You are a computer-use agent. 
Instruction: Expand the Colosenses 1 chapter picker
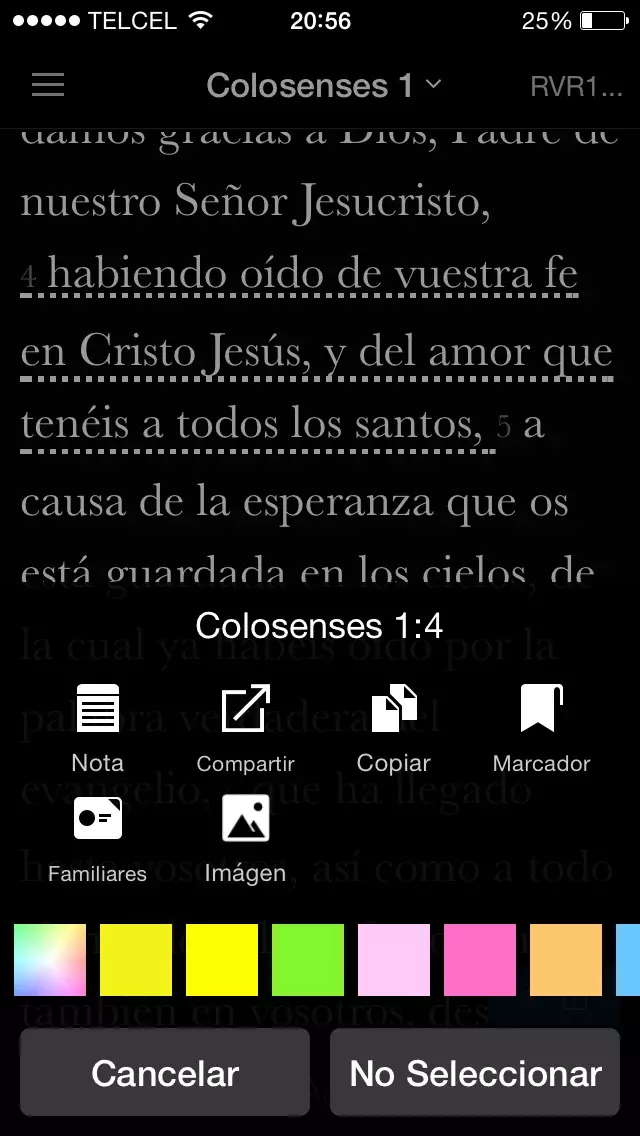[x=323, y=85]
